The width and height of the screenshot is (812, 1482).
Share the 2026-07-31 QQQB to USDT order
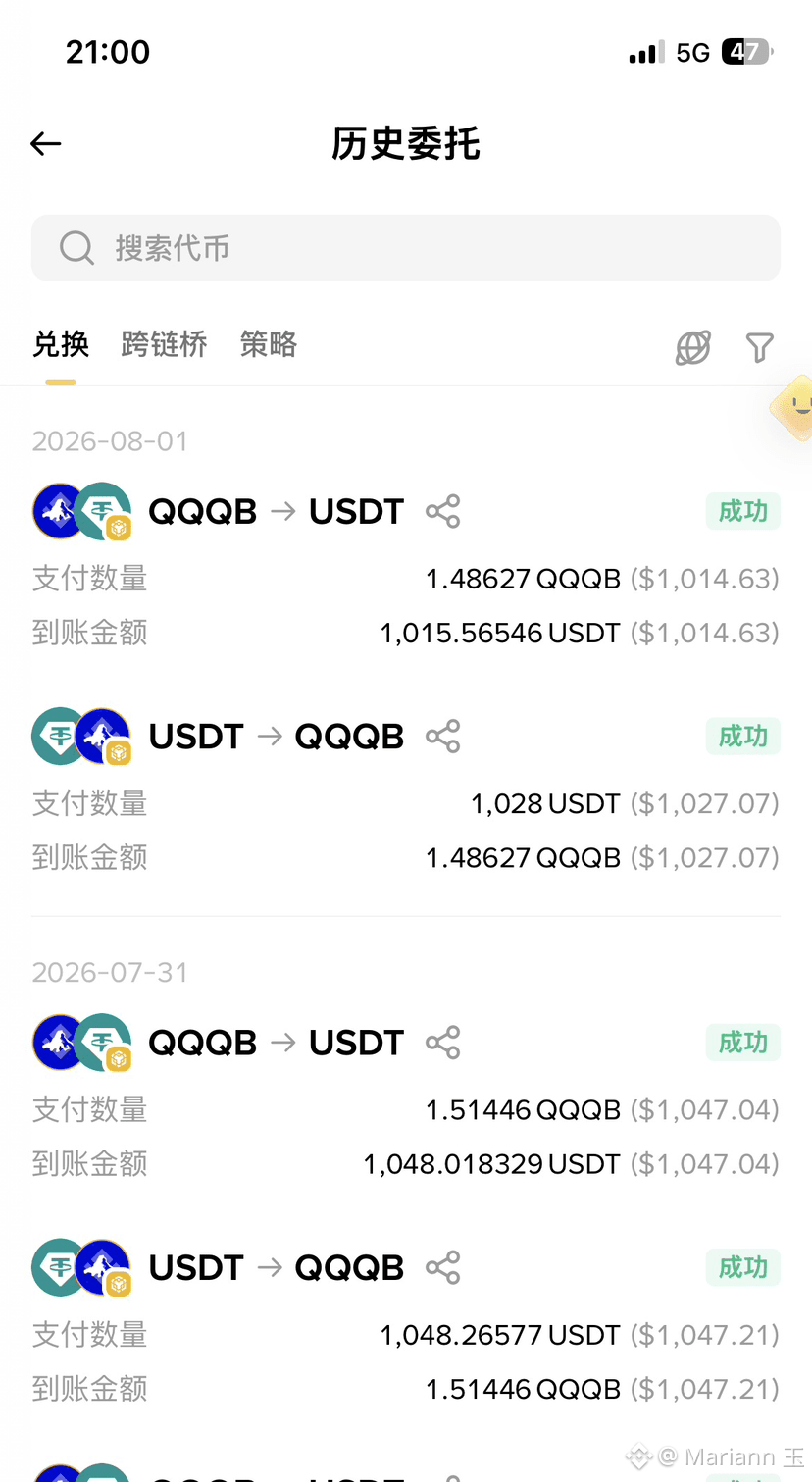coord(443,1043)
